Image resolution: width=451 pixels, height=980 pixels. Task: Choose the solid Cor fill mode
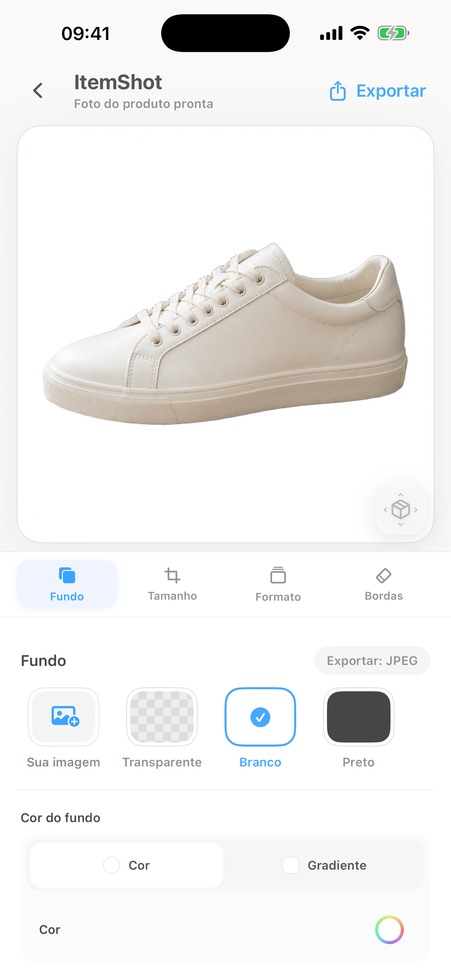click(126, 866)
